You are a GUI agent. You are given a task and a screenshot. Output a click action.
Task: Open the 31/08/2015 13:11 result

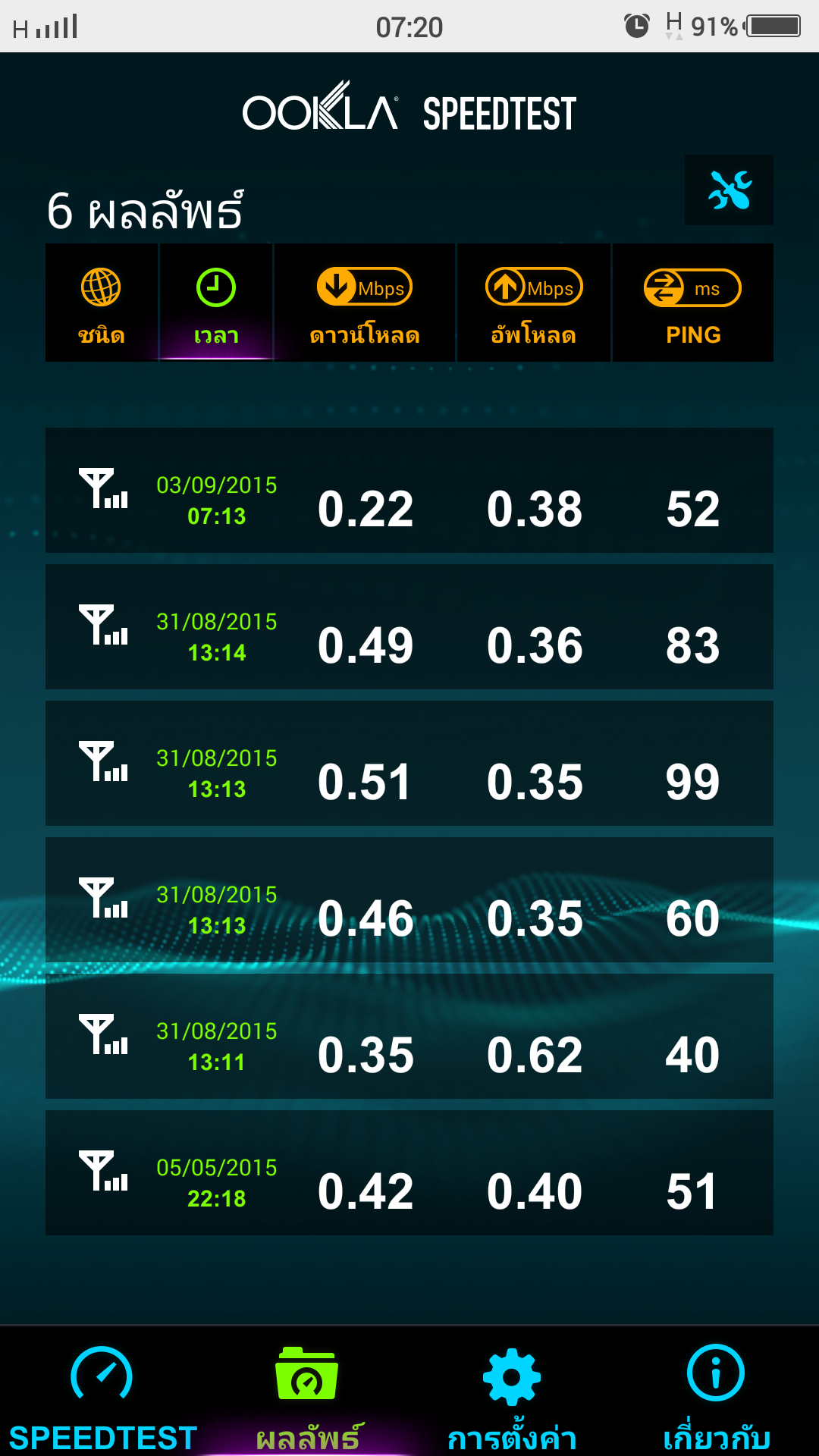point(409,1036)
